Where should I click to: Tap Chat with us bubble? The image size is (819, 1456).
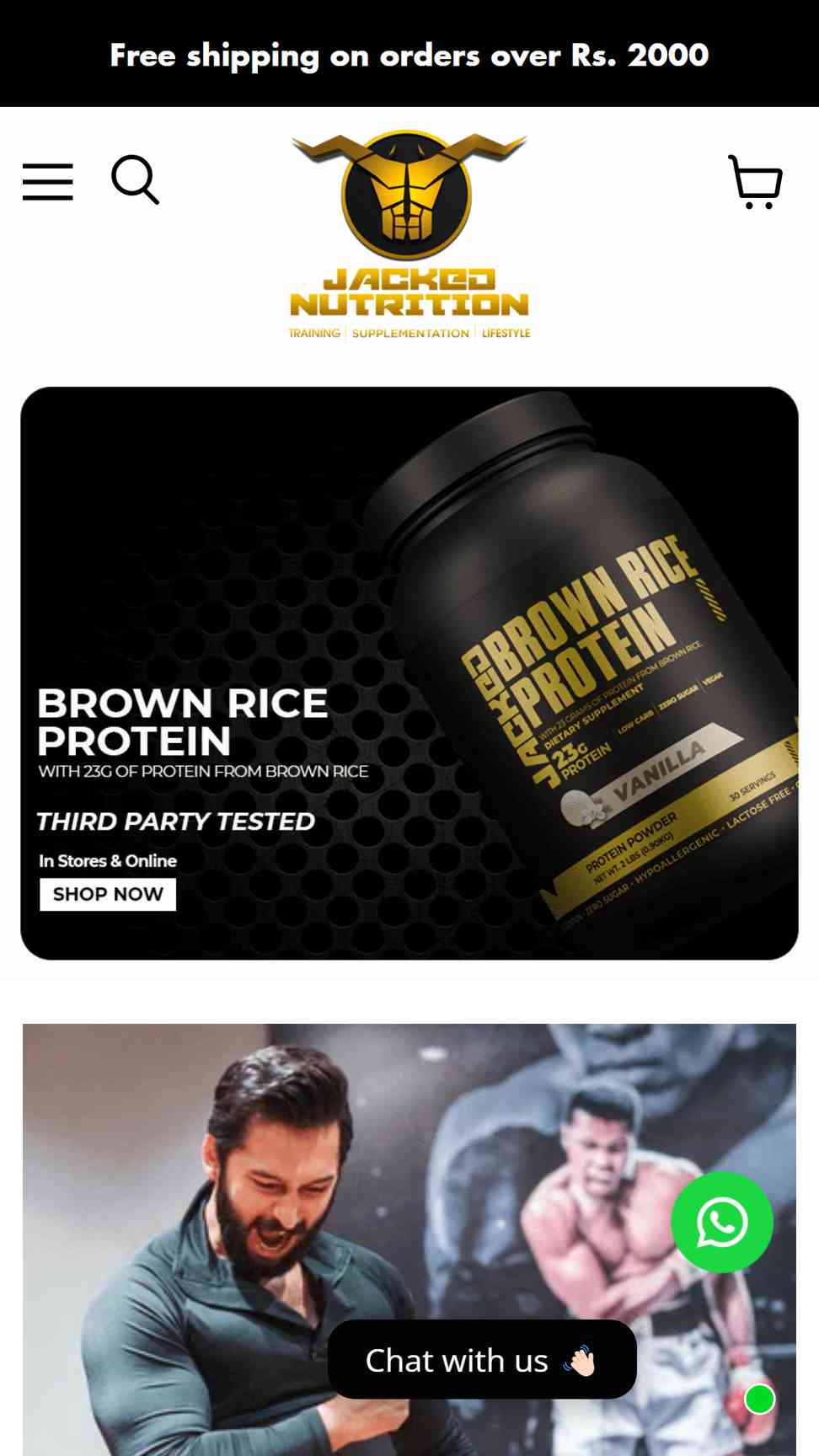coord(482,1359)
